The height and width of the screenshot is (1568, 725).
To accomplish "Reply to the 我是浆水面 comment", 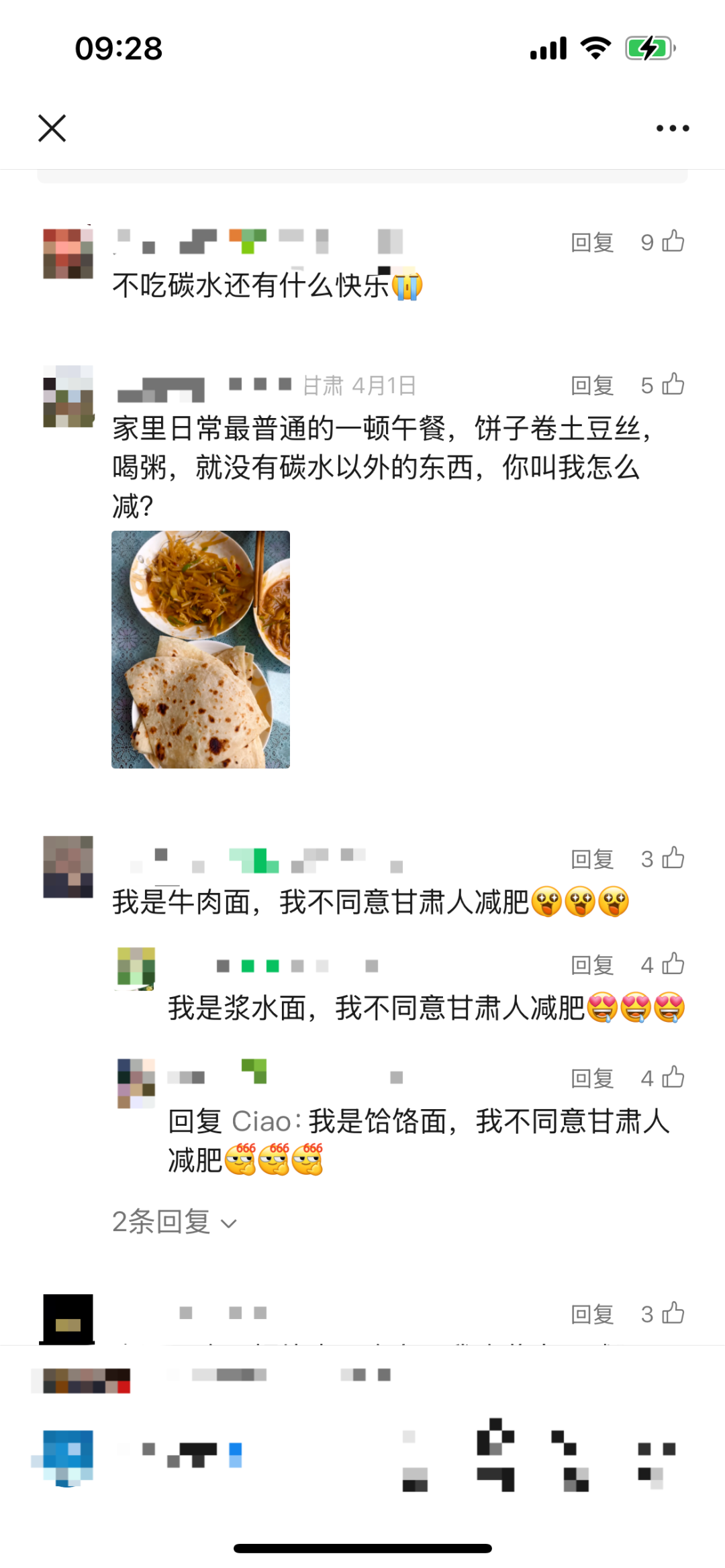I will click(x=592, y=965).
